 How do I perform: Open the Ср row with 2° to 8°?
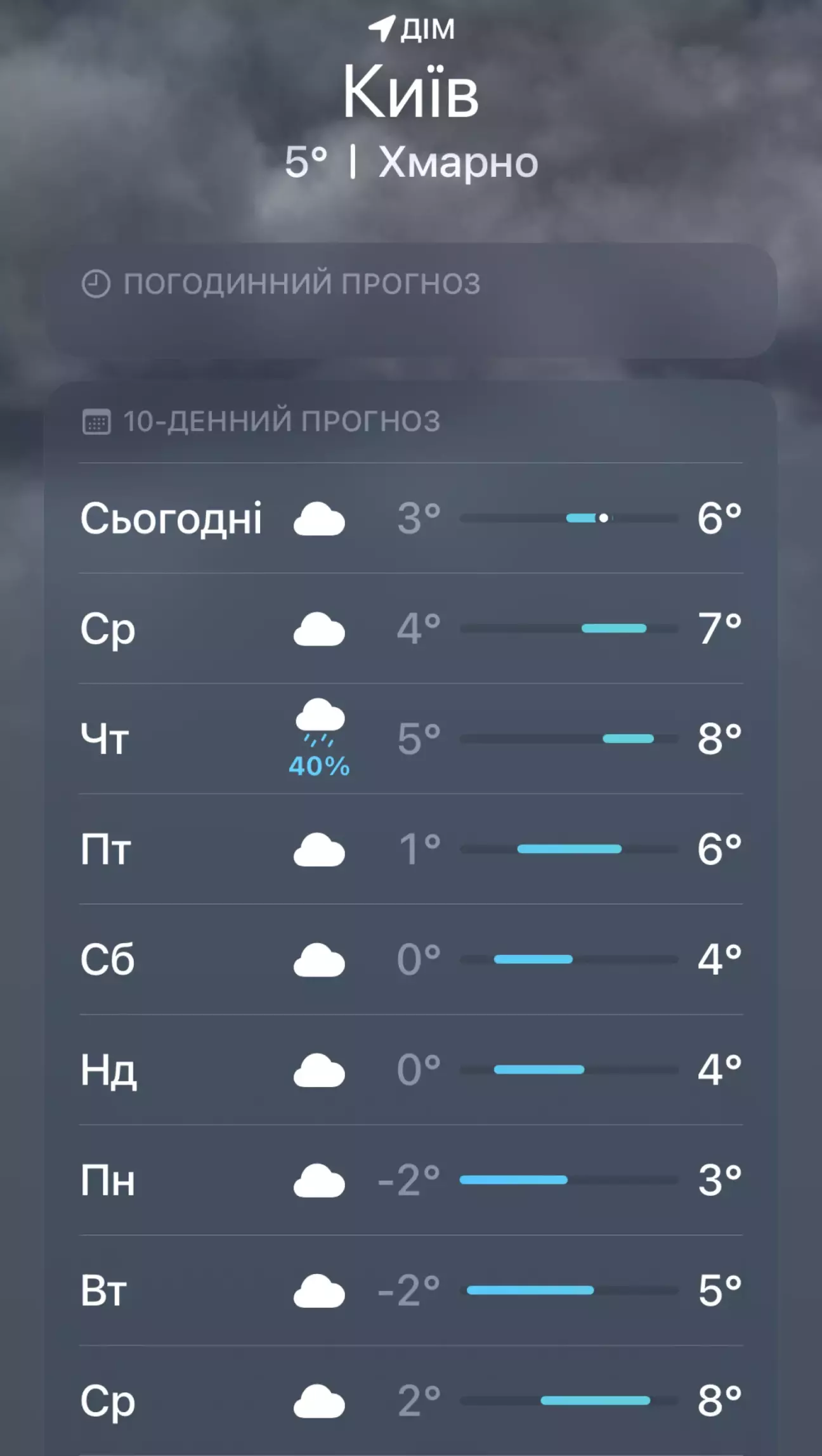coord(411,1401)
